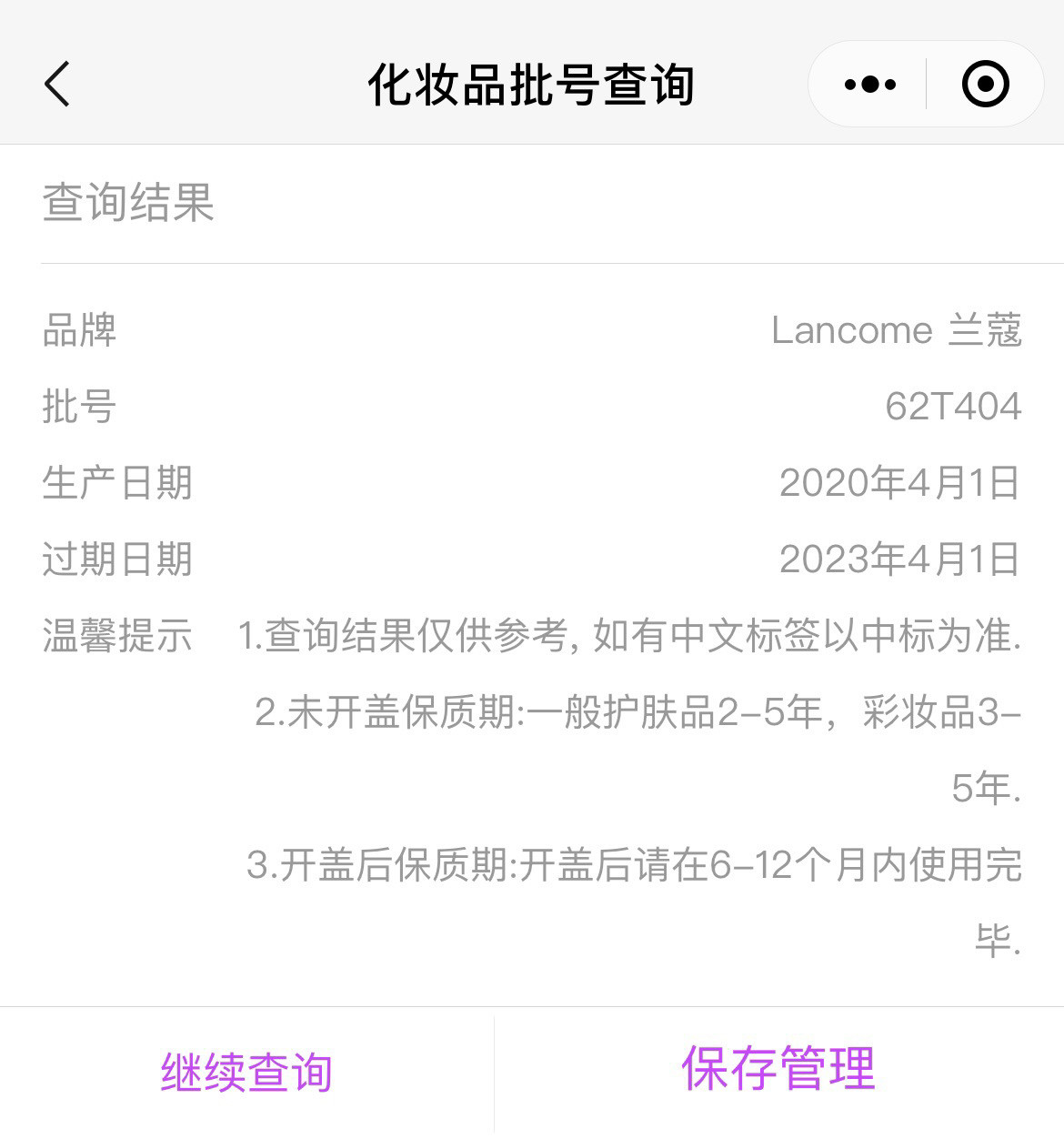Click the circular close capsule icon

tap(985, 84)
